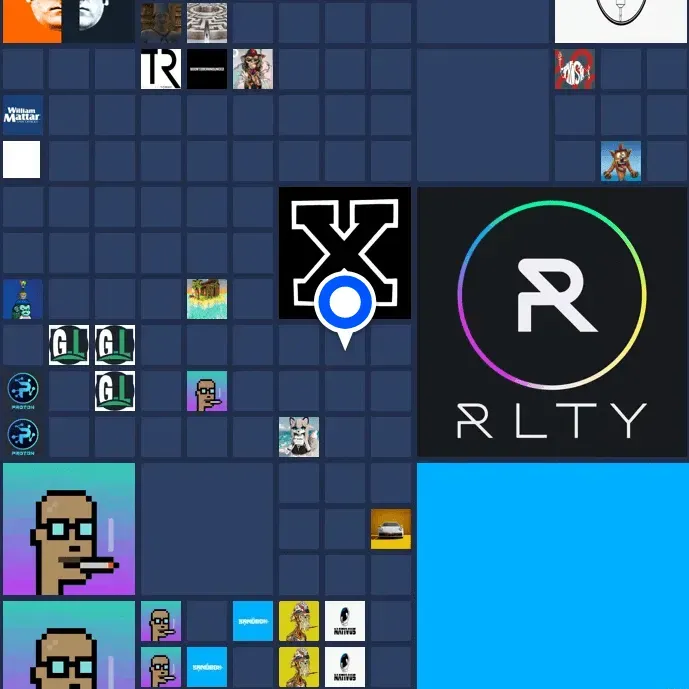Select the large solid cyan estate
Image resolution: width=689 pixels, height=689 pixels.
(x=552, y=575)
